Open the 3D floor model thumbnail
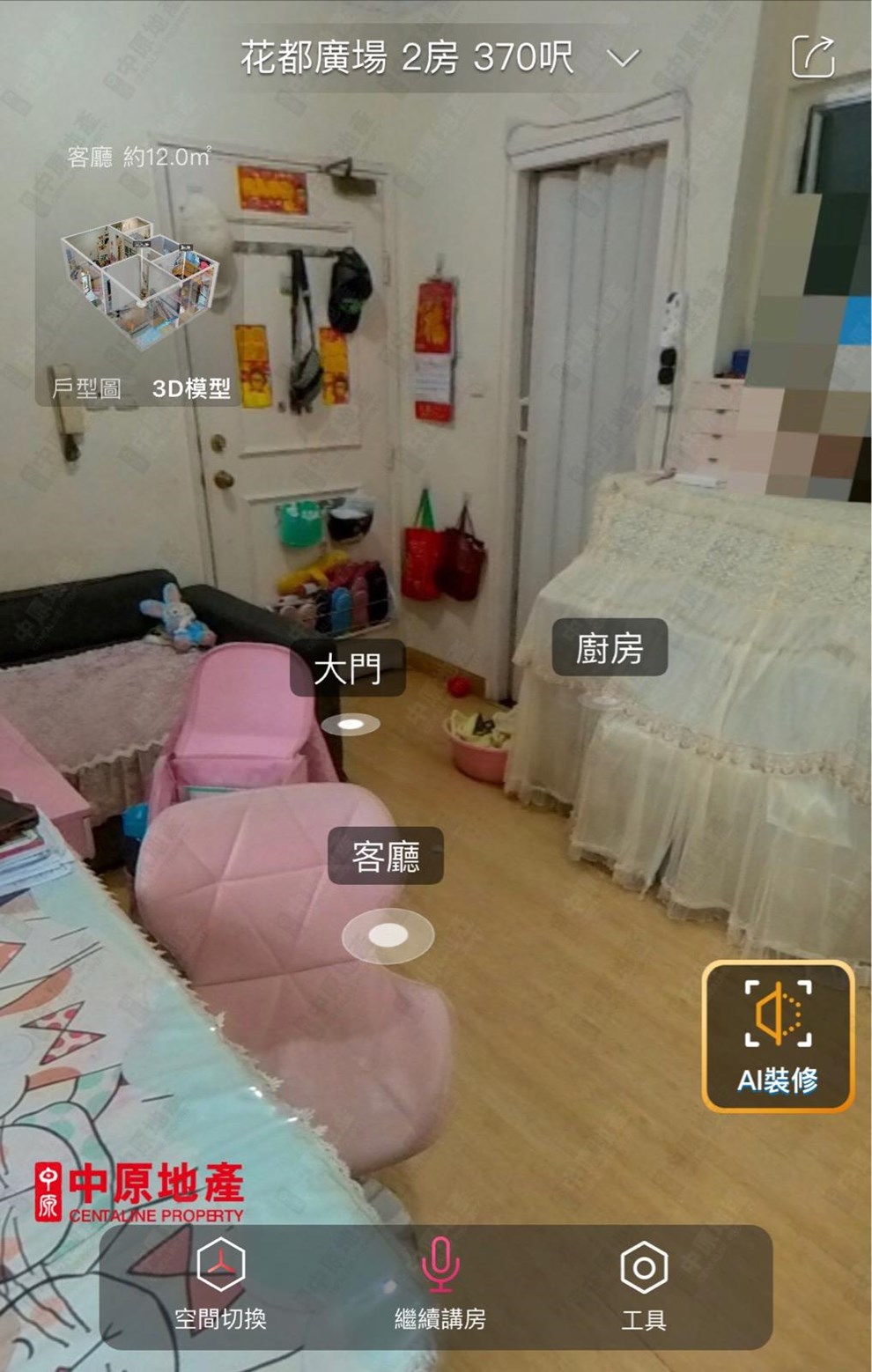872x1372 pixels. (139, 284)
